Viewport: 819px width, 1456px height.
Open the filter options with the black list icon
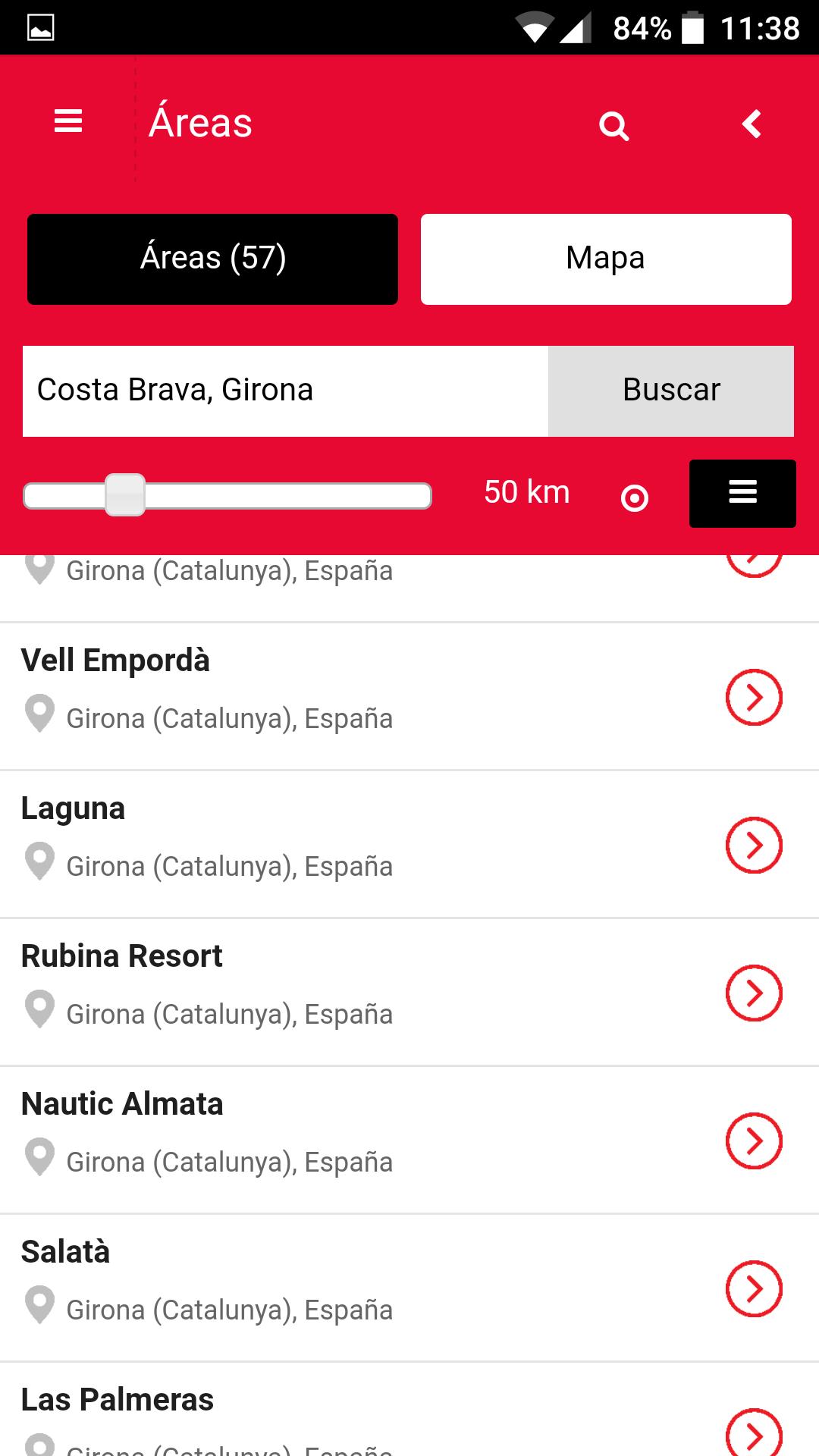pyautogui.click(x=742, y=493)
